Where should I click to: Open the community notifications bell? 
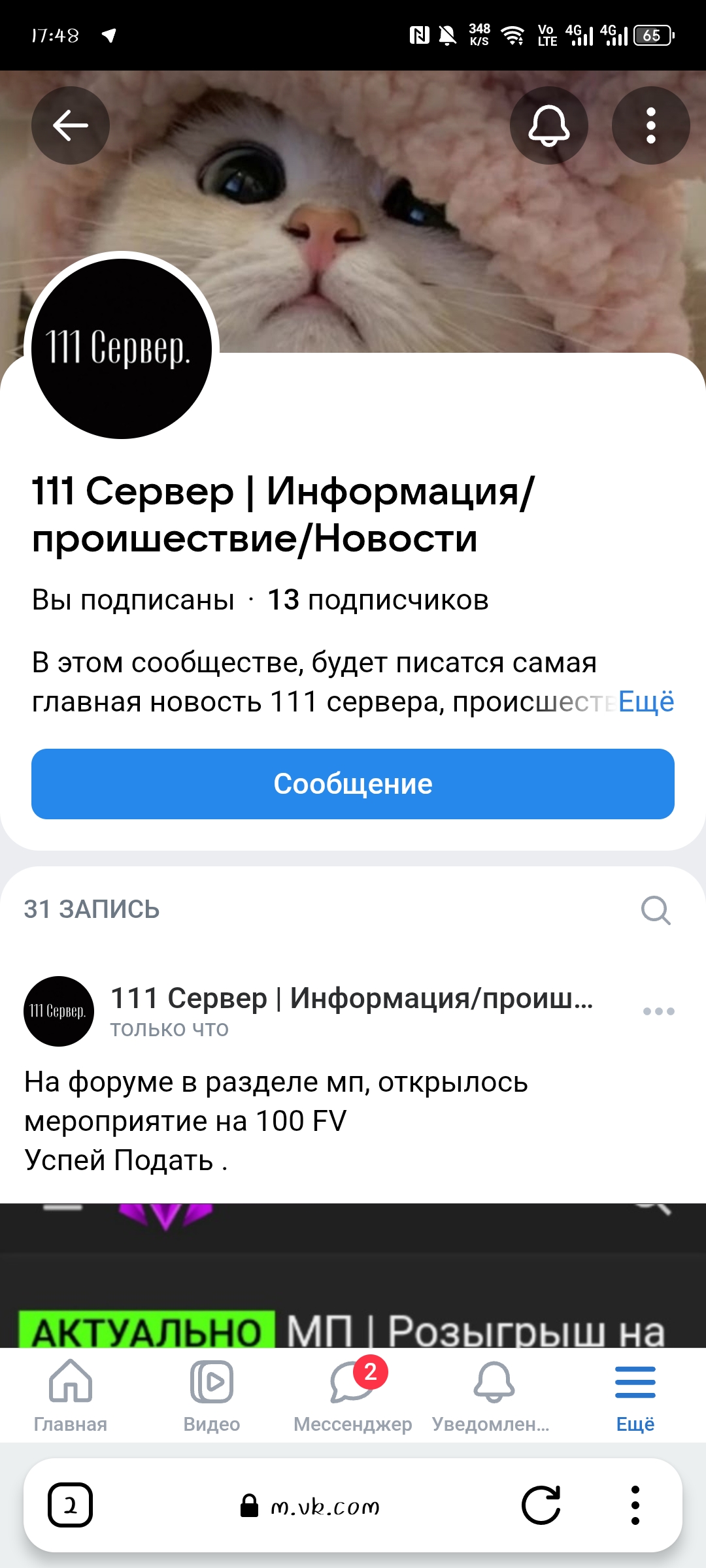tap(548, 125)
